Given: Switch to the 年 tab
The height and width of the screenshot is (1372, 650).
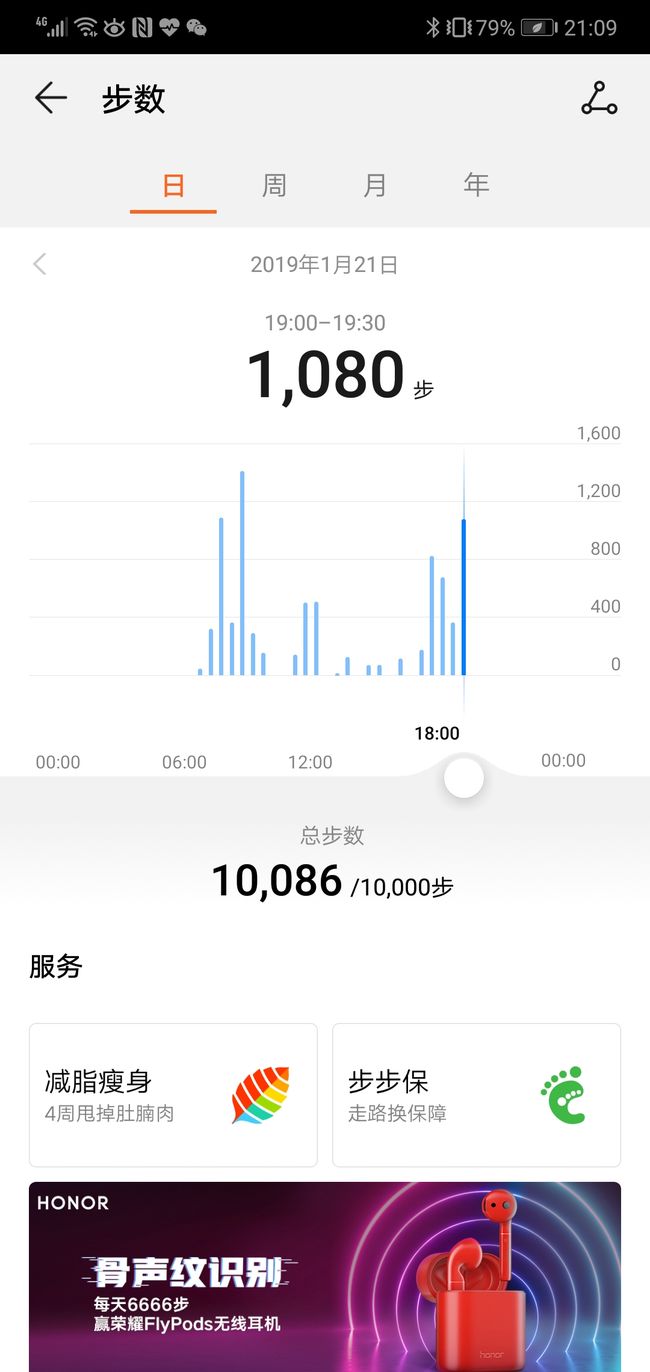Looking at the screenshot, I should tap(476, 185).
